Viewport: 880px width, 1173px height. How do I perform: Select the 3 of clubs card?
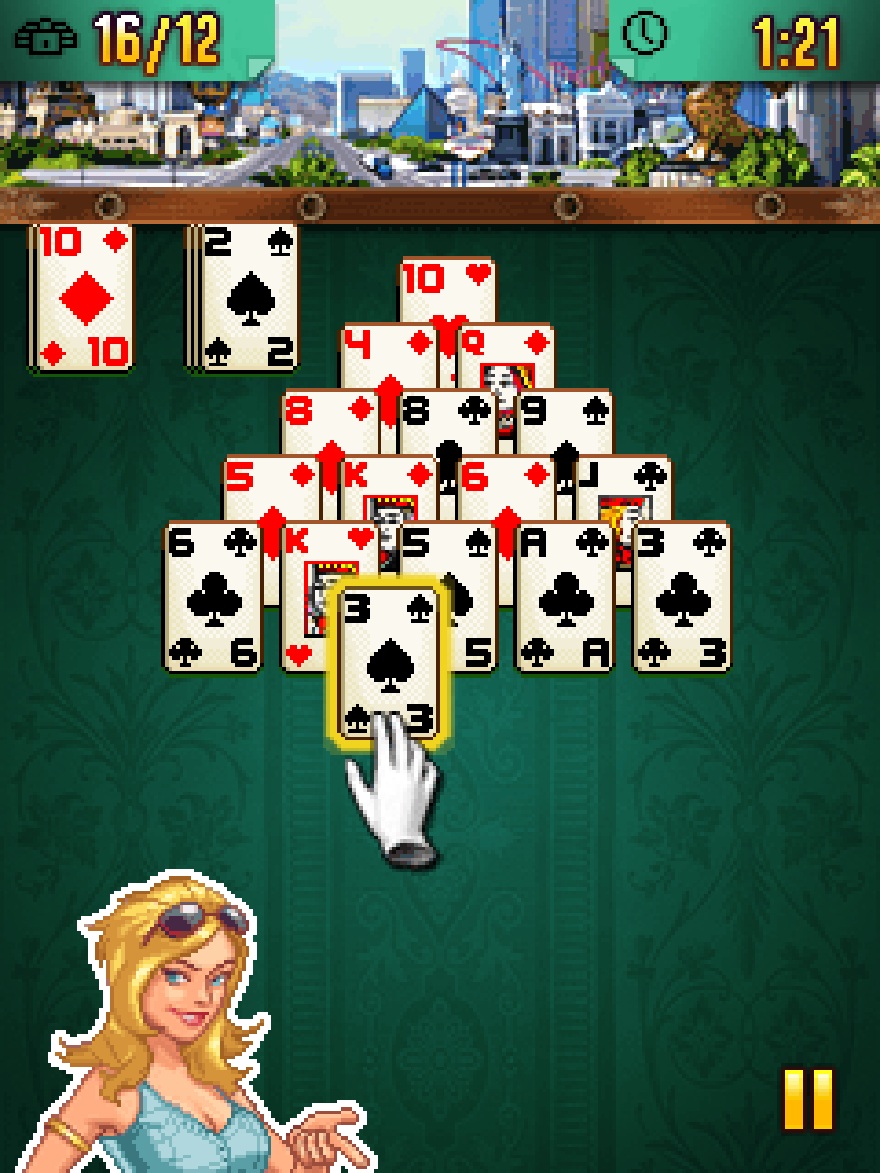click(682, 596)
